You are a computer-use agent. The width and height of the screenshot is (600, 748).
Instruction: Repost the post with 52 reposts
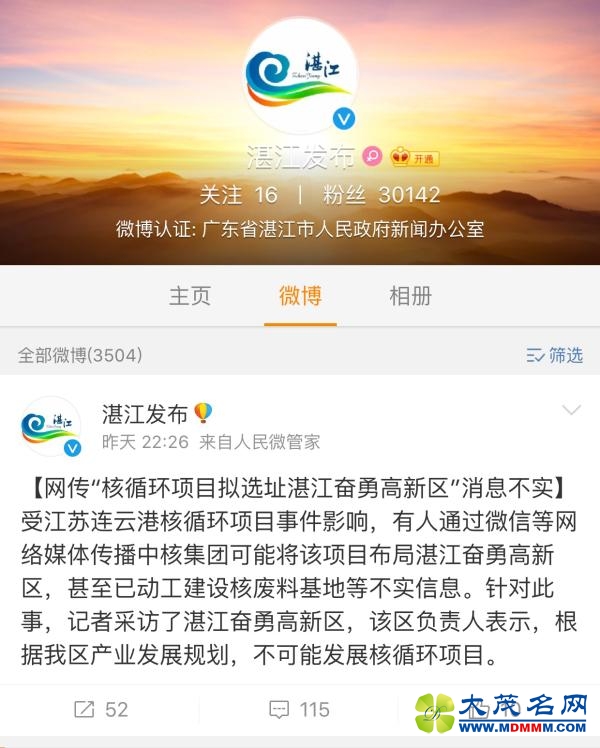coord(100,709)
